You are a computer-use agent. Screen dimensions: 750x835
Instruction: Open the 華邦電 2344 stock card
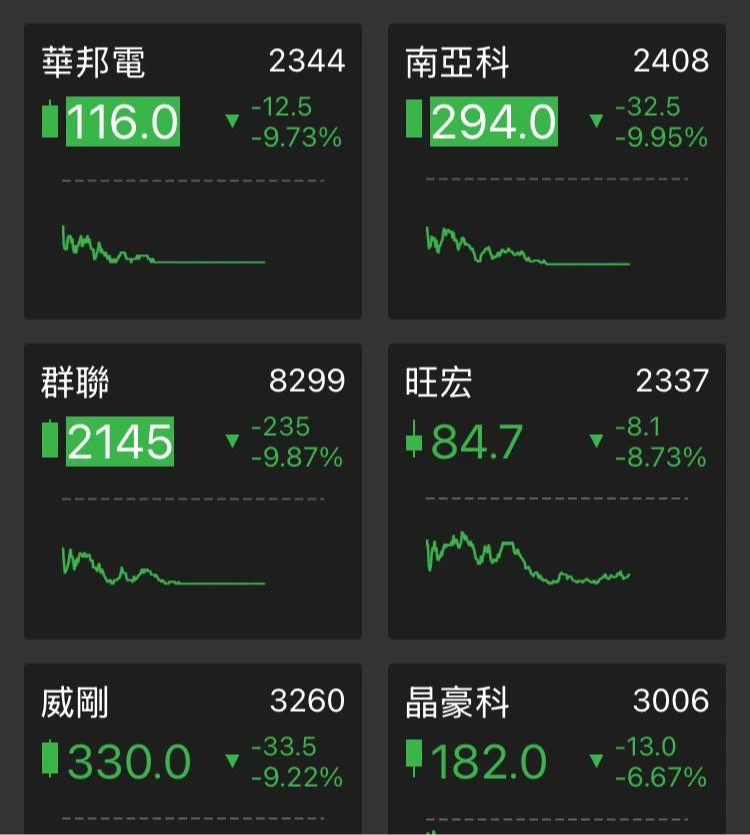193,171
